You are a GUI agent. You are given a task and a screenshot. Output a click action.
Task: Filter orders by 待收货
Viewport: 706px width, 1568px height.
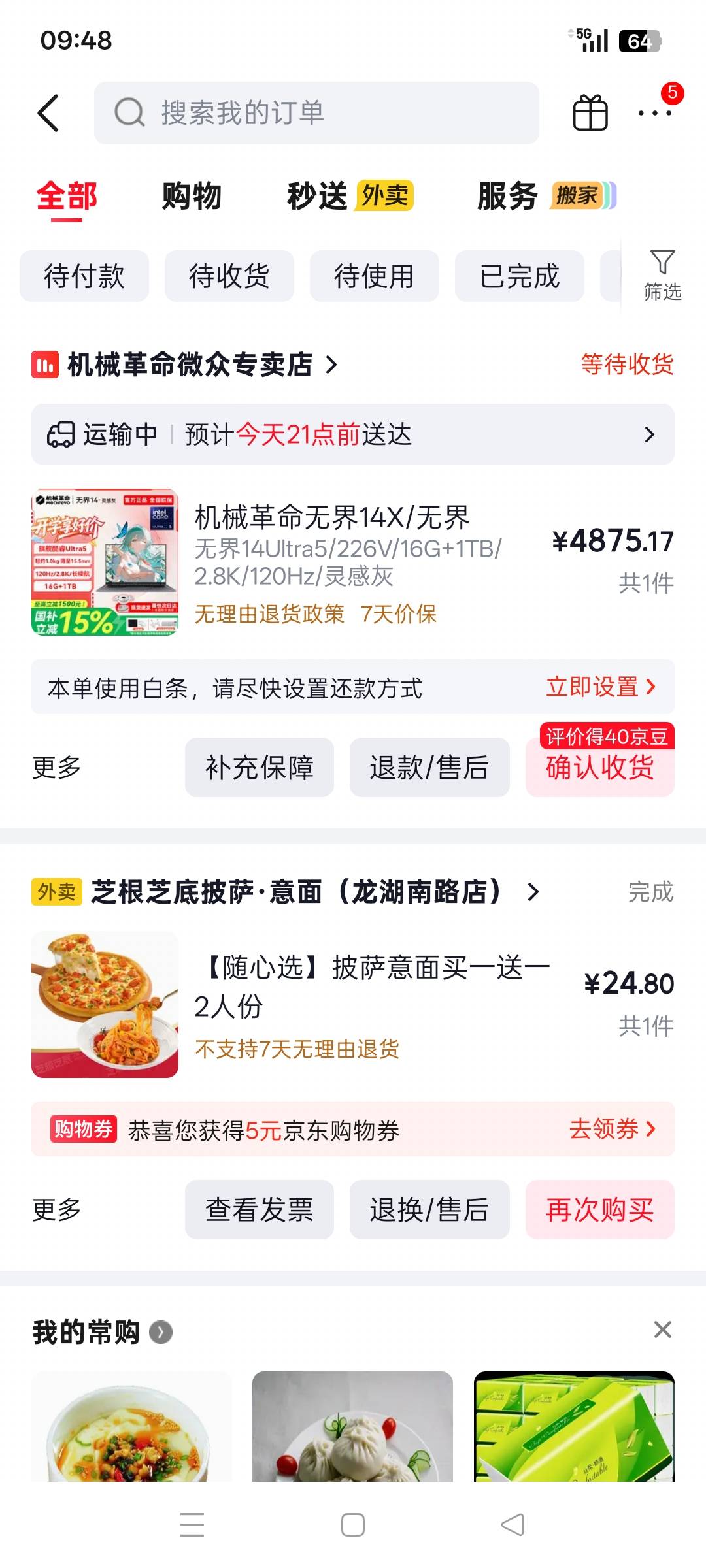click(x=229, y=276)
